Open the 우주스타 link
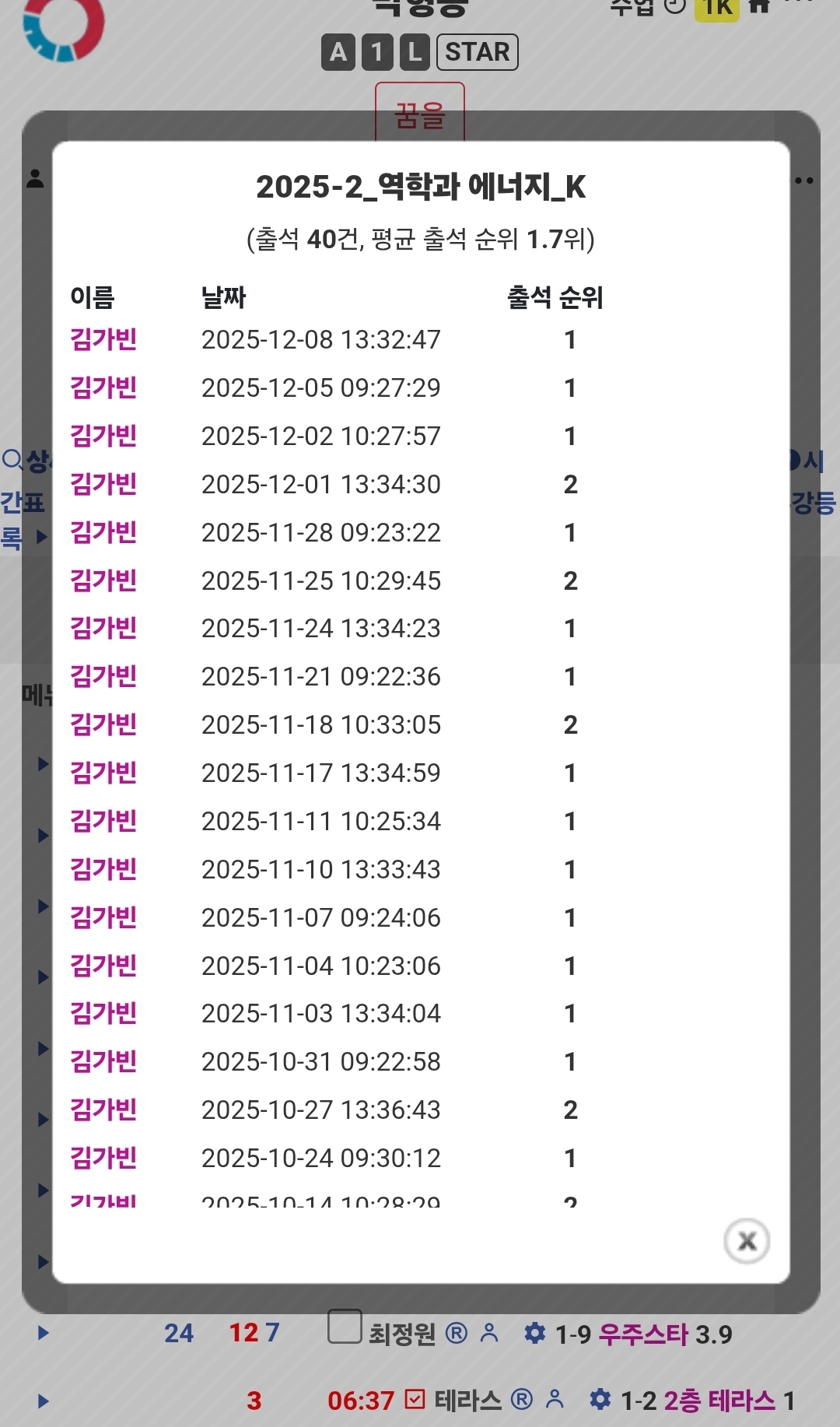This screenshot has height=1427, width=840. point(643,1334)
